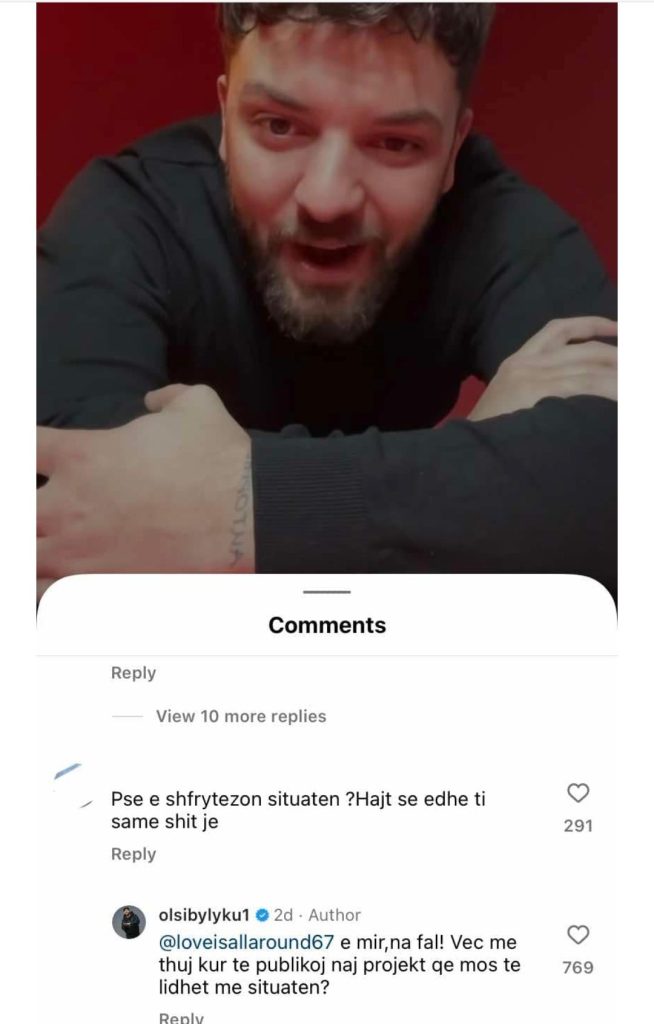Expand View 10 more replies
654x1024 pixels.
(240, 716)
